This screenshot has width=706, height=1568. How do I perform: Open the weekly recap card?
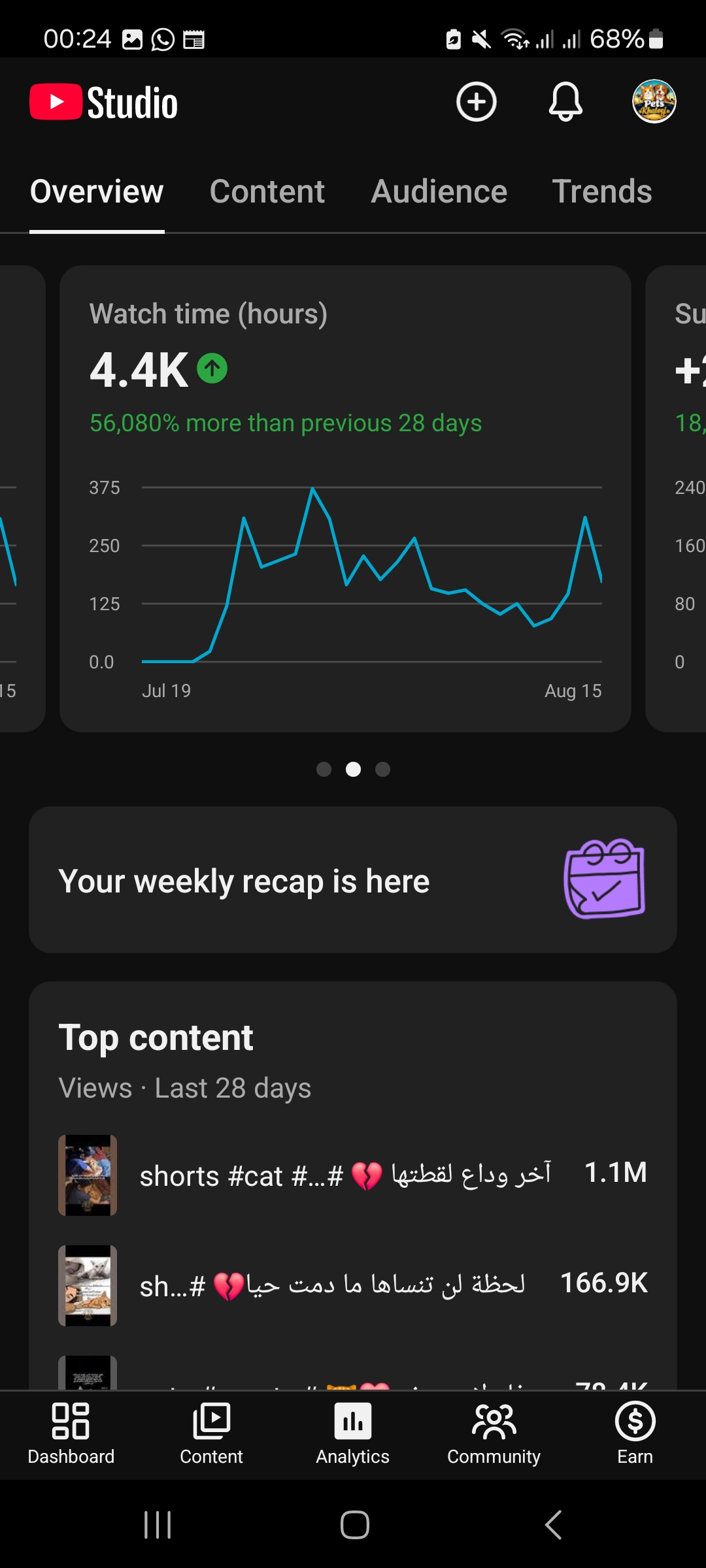(x=353, y=880)
